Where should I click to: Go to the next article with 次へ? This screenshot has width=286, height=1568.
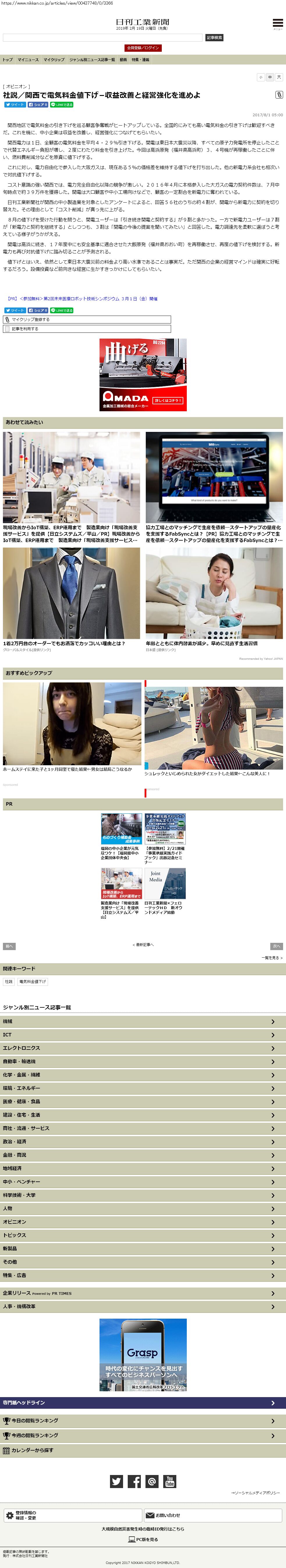[276, 946]
